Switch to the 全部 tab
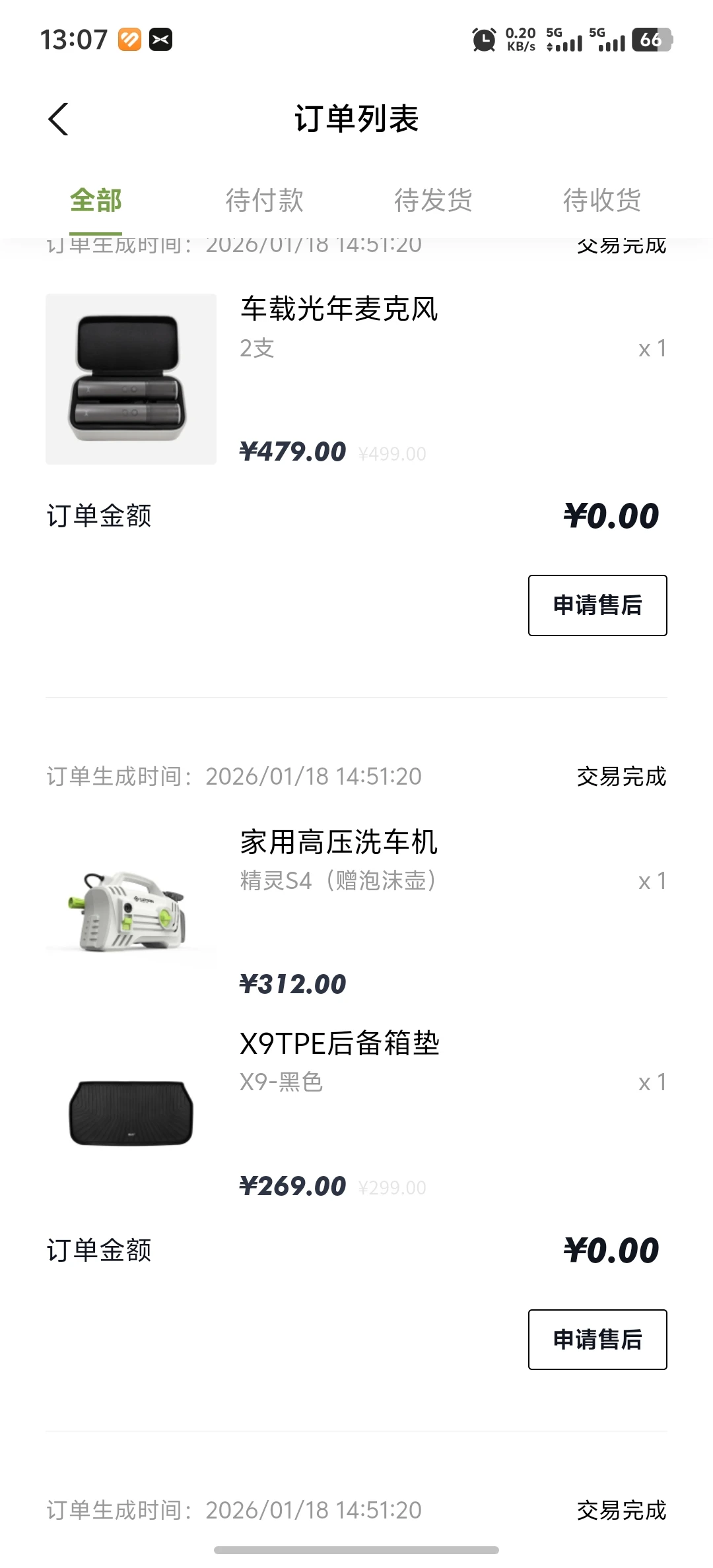The width and height of the screenshot is (713, 1568). pyautogui.click(x=96, y=200)
